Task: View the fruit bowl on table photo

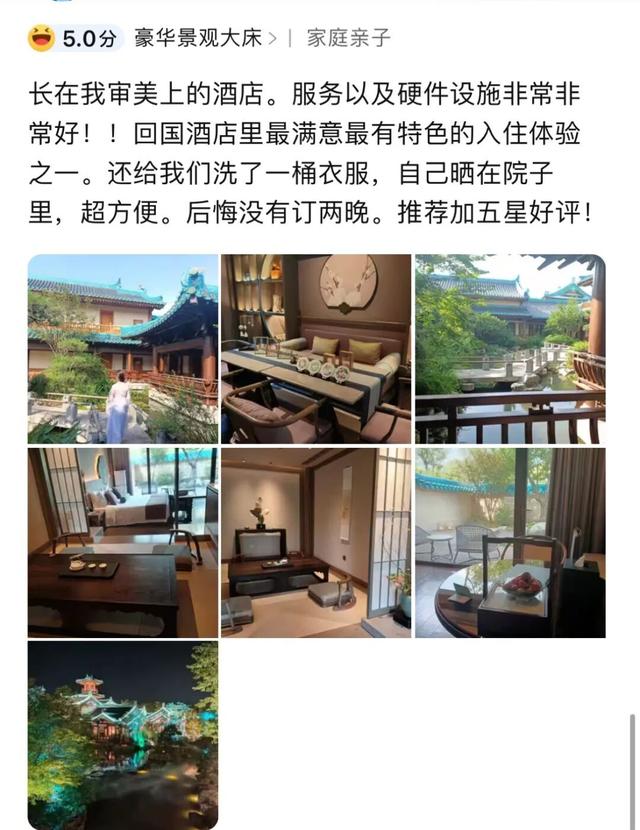Action: click(510, 543)
